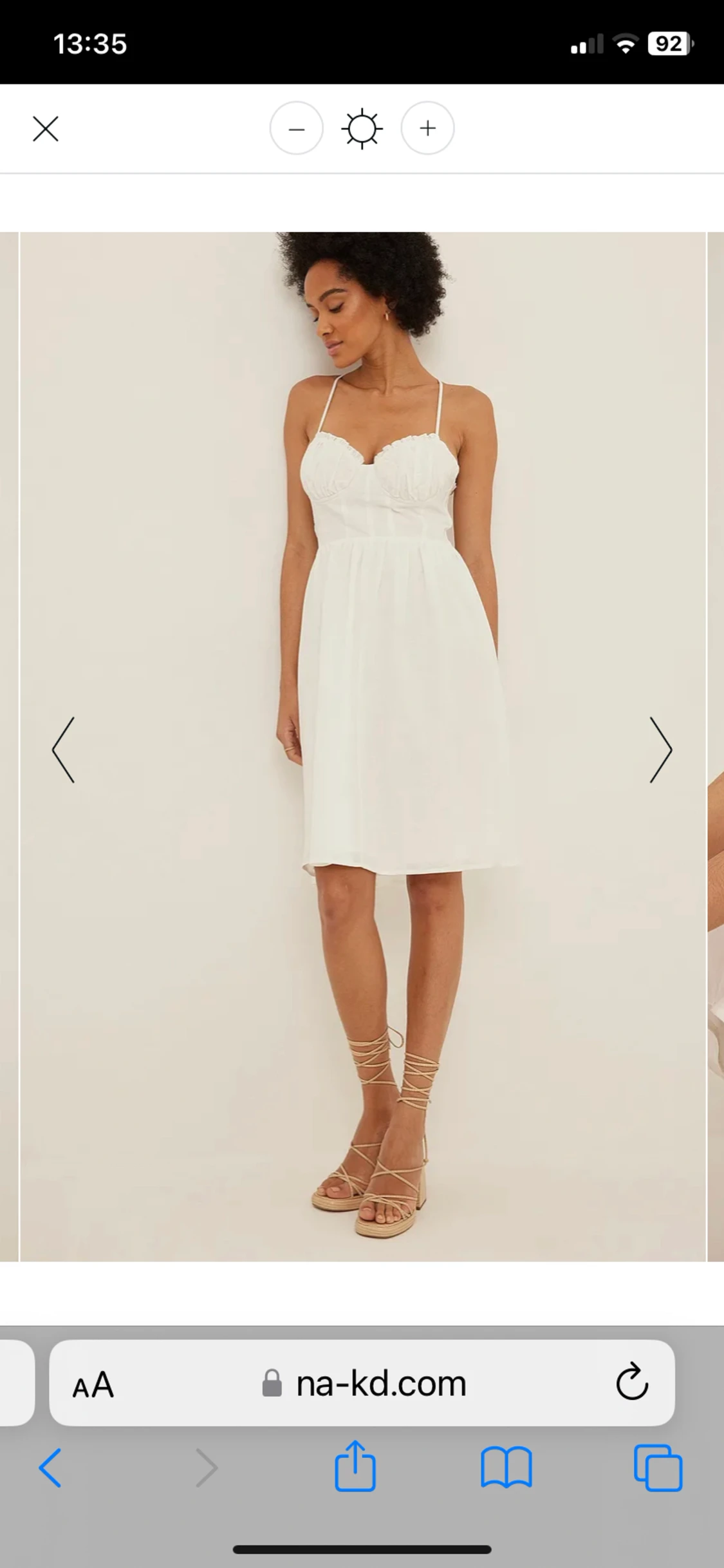Open the AA reader options
724x1568 pixels.
pyautogui.click(x=93, y=1385)
